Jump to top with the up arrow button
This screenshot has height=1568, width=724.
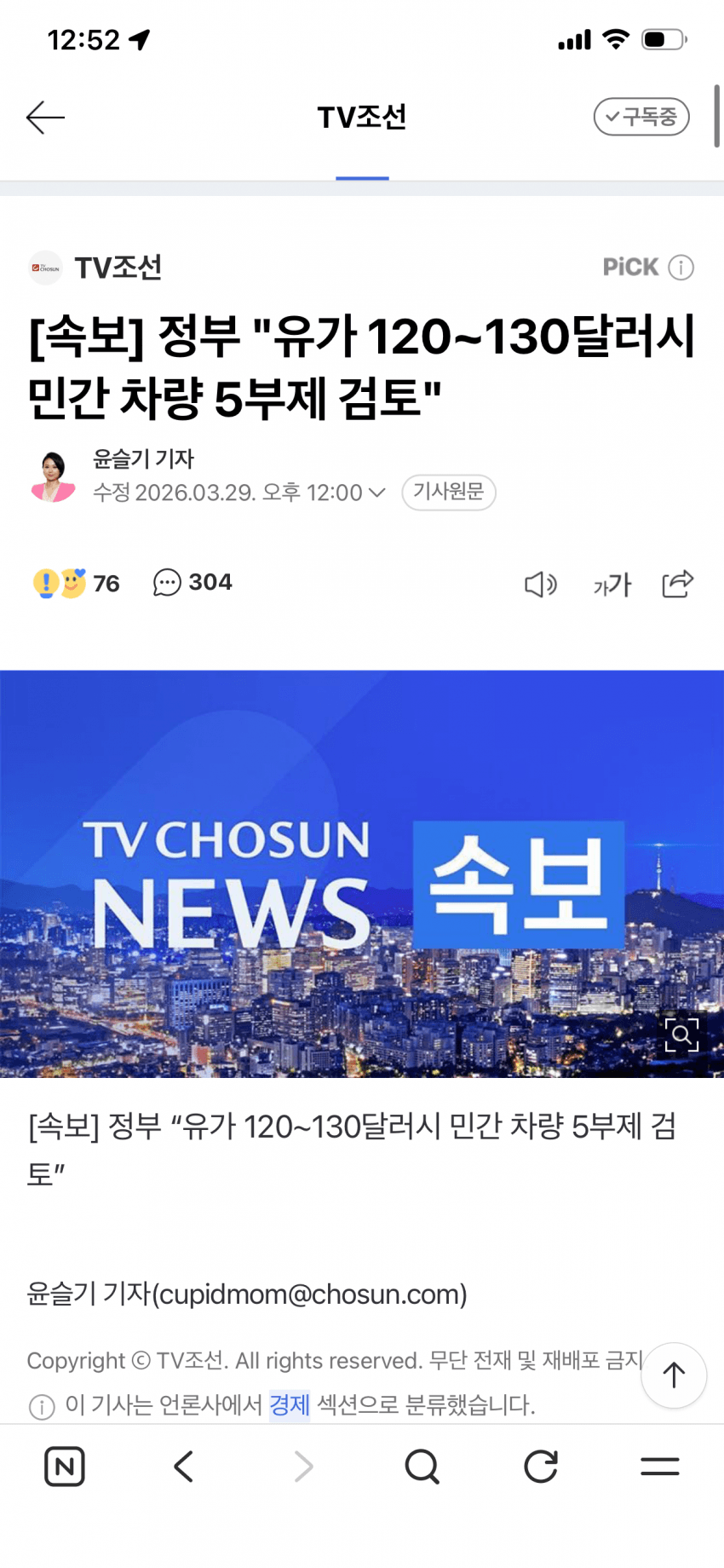click(673, 1375)
